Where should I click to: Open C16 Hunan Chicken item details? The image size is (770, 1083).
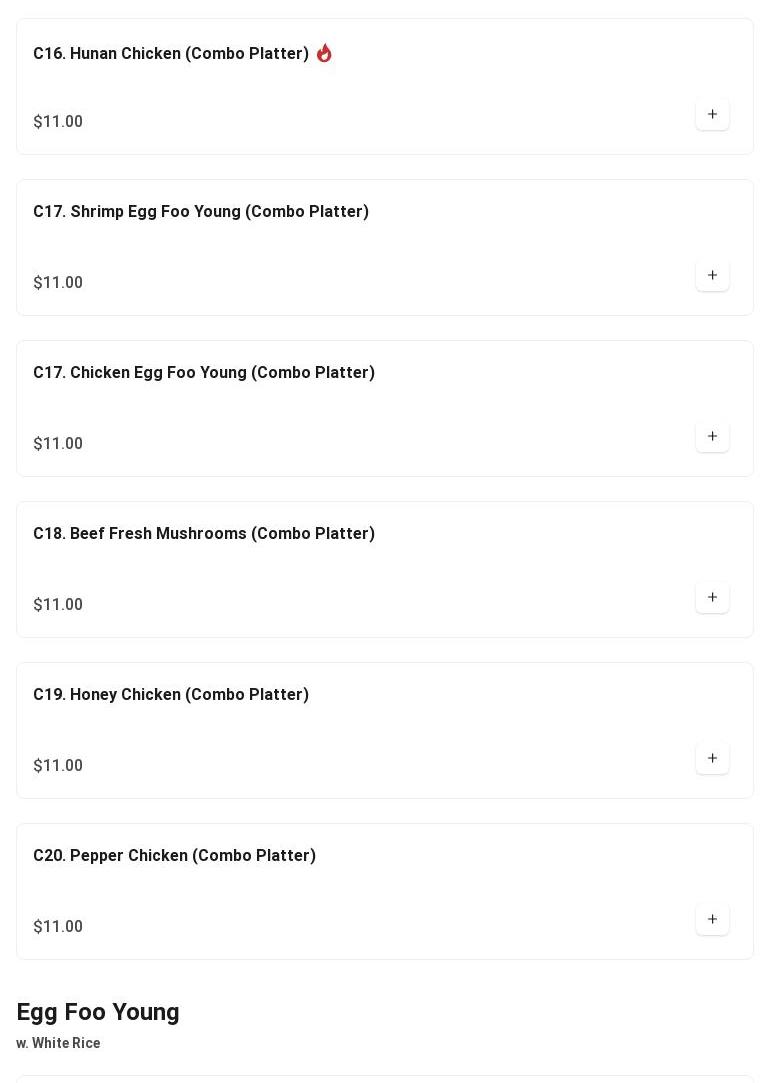[171, 54]
